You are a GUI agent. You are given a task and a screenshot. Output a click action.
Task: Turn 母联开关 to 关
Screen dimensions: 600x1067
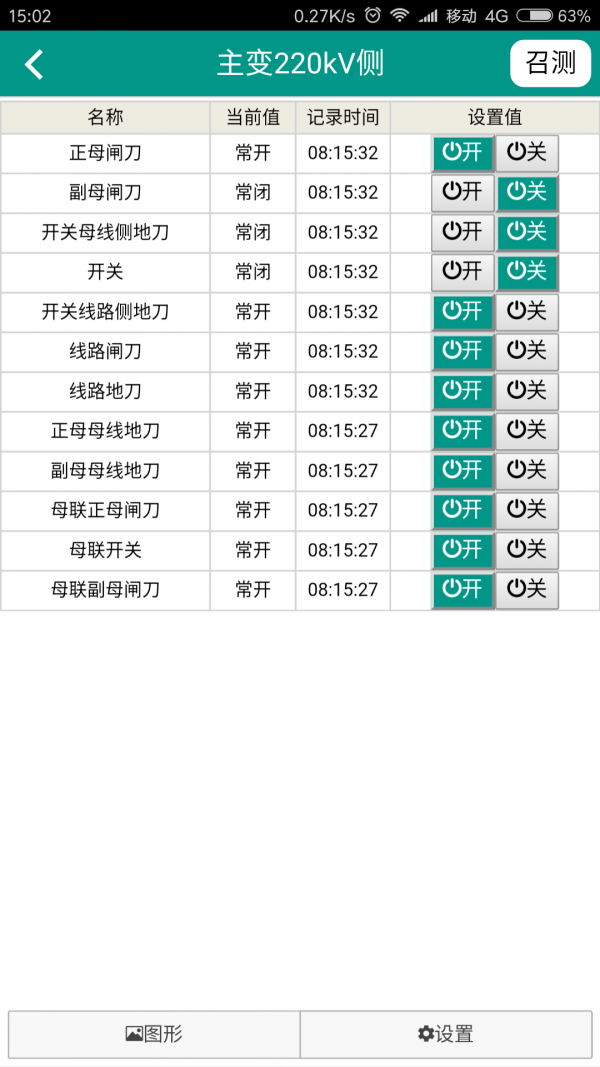coord(527,550)
